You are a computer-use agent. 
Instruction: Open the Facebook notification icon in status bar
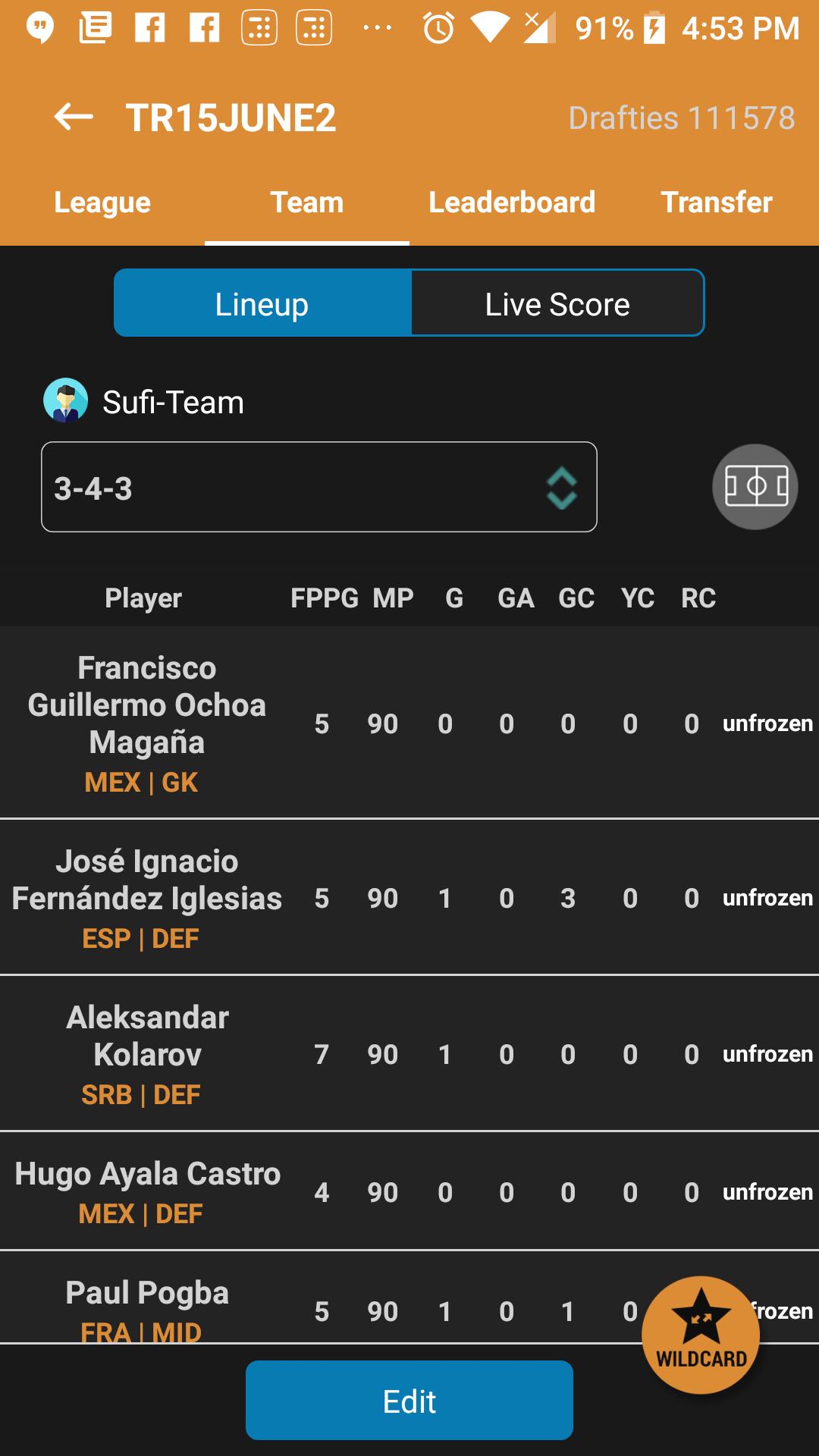(149, 28)
